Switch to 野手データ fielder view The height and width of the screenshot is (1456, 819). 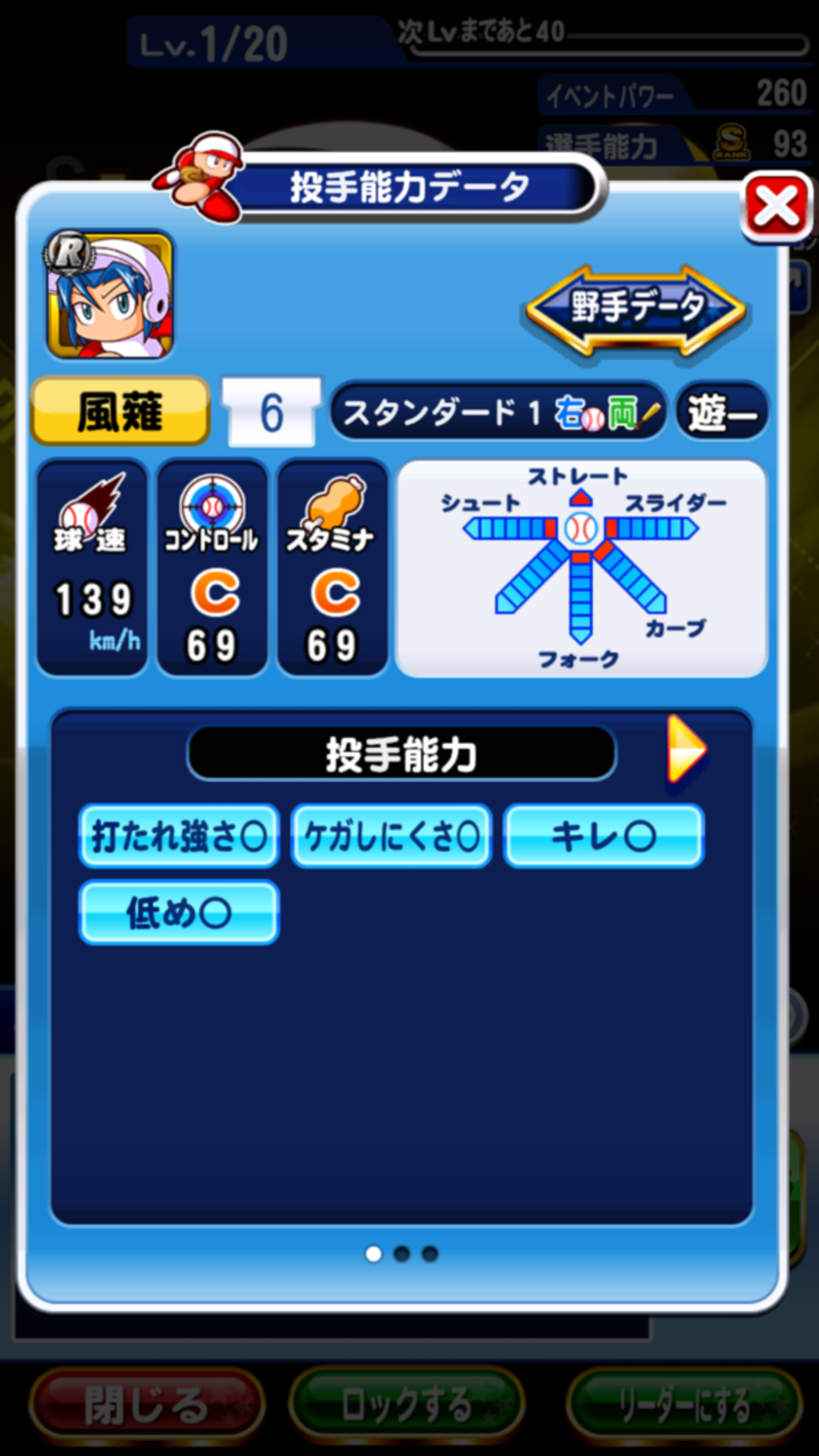(636, 308)
